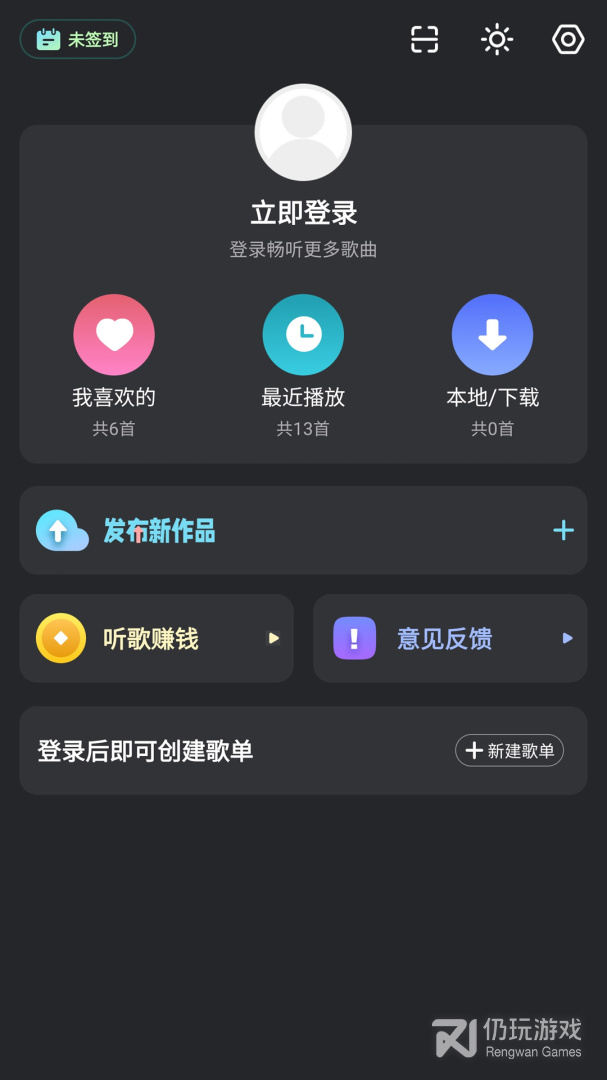Tap 新建歌单 to create playlist
Screen dimensions: 607x1080
pos(509,751)
